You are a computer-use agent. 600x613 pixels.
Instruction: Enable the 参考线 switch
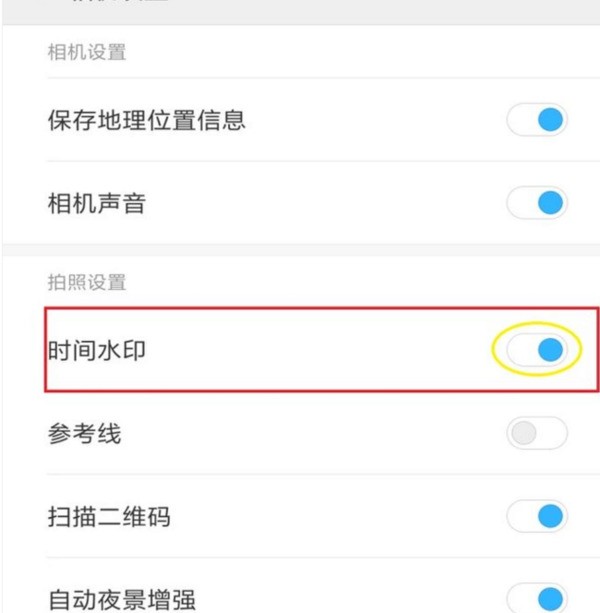[x=537, y=433]
